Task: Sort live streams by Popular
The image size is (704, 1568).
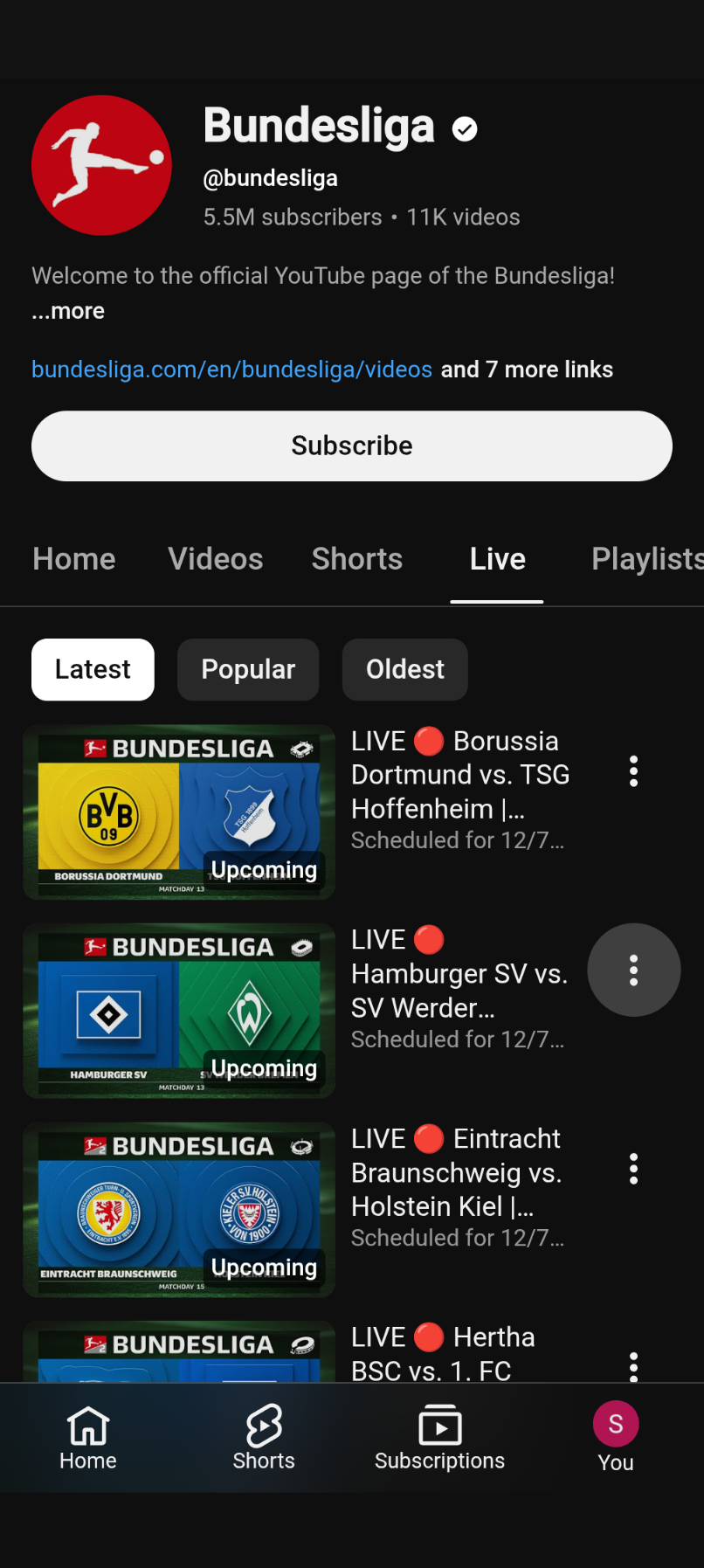Action: (248, 669)
